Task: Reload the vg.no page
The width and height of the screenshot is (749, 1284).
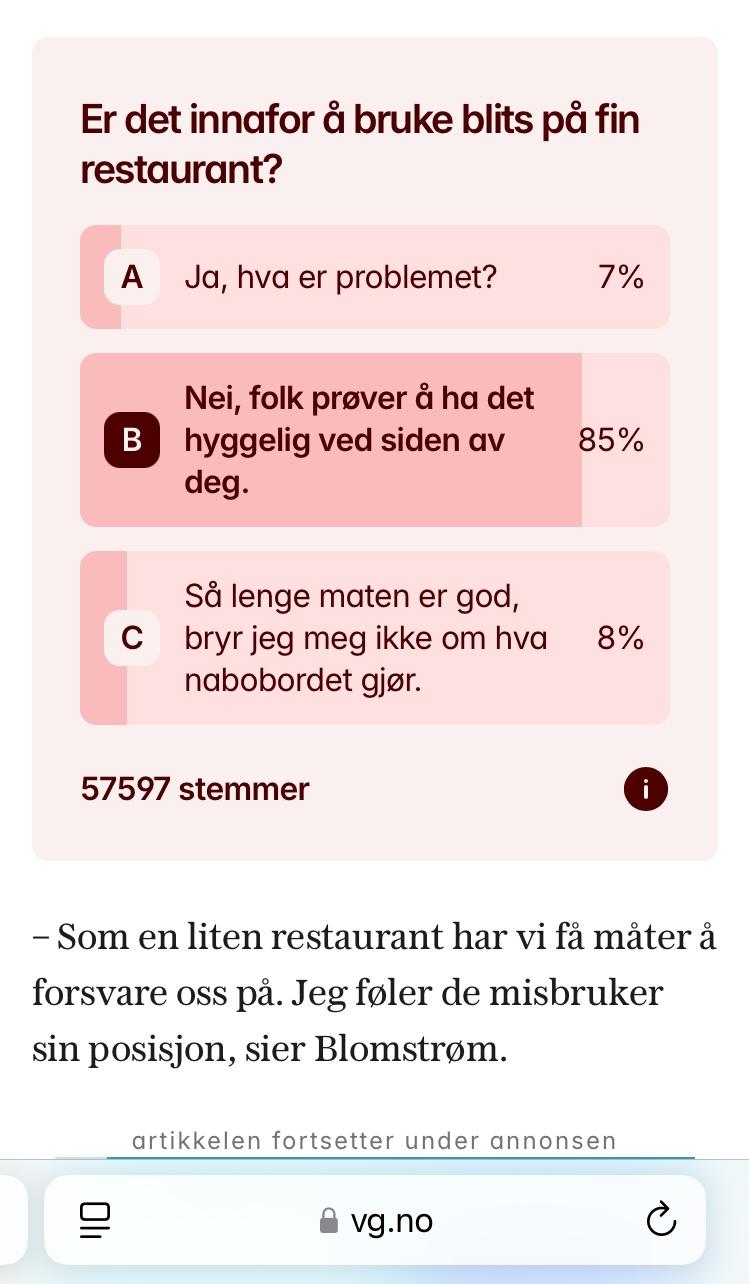Action: coord(661,1220)
